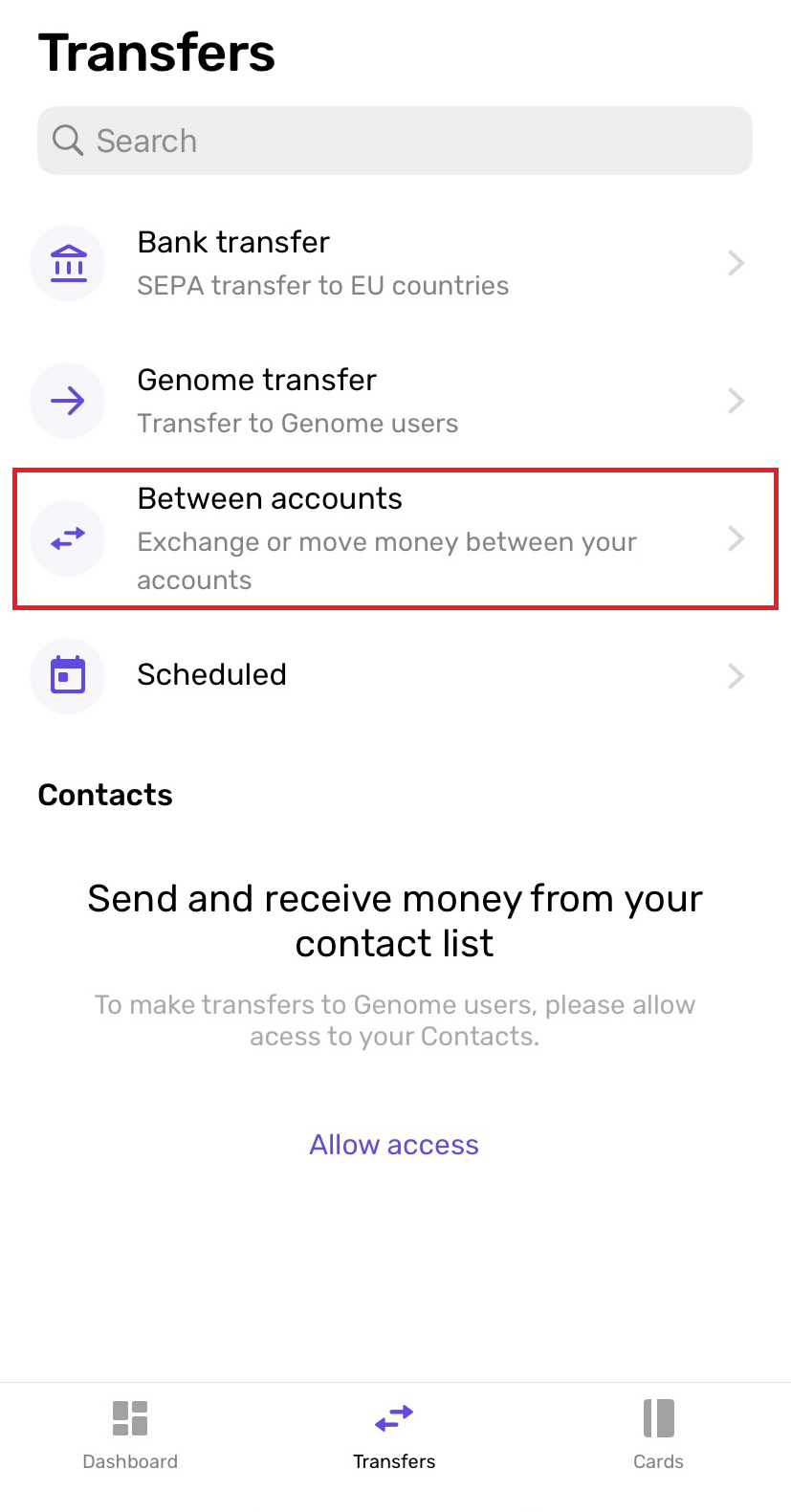Open Bank transfer option
Viewport: 791px width, 1512px height.
point(395,263)
